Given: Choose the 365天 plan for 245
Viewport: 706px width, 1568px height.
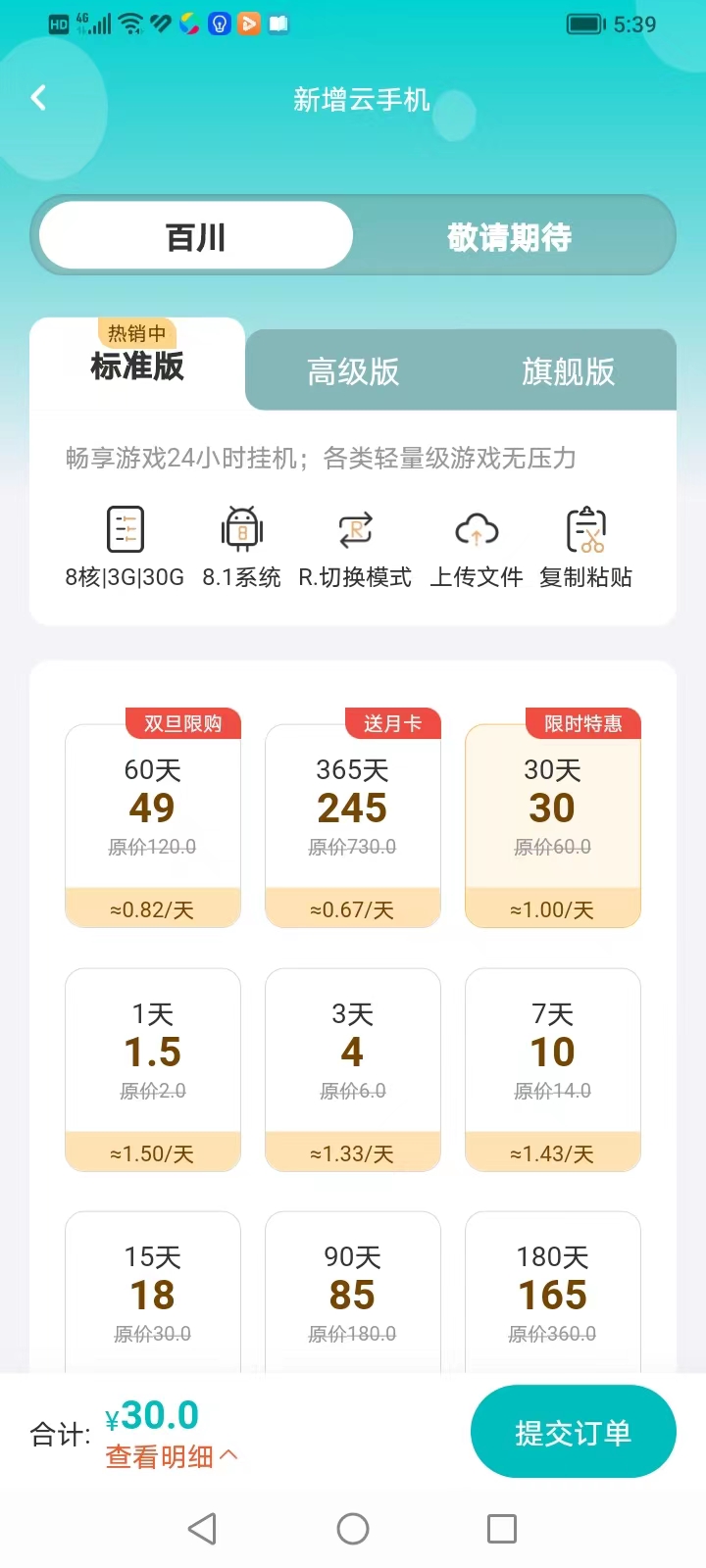Looking at the screenshot, I should [x=353, y=825].
